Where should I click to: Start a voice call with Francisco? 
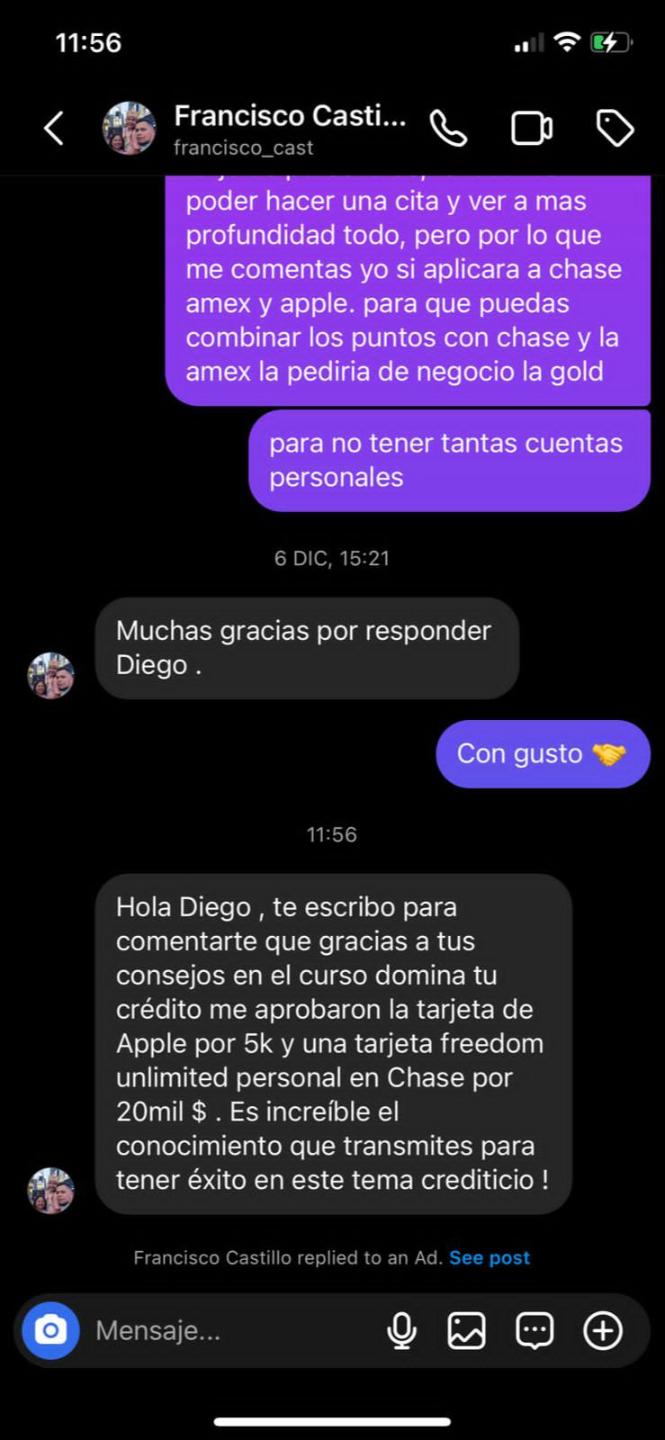tap(448, 128)
